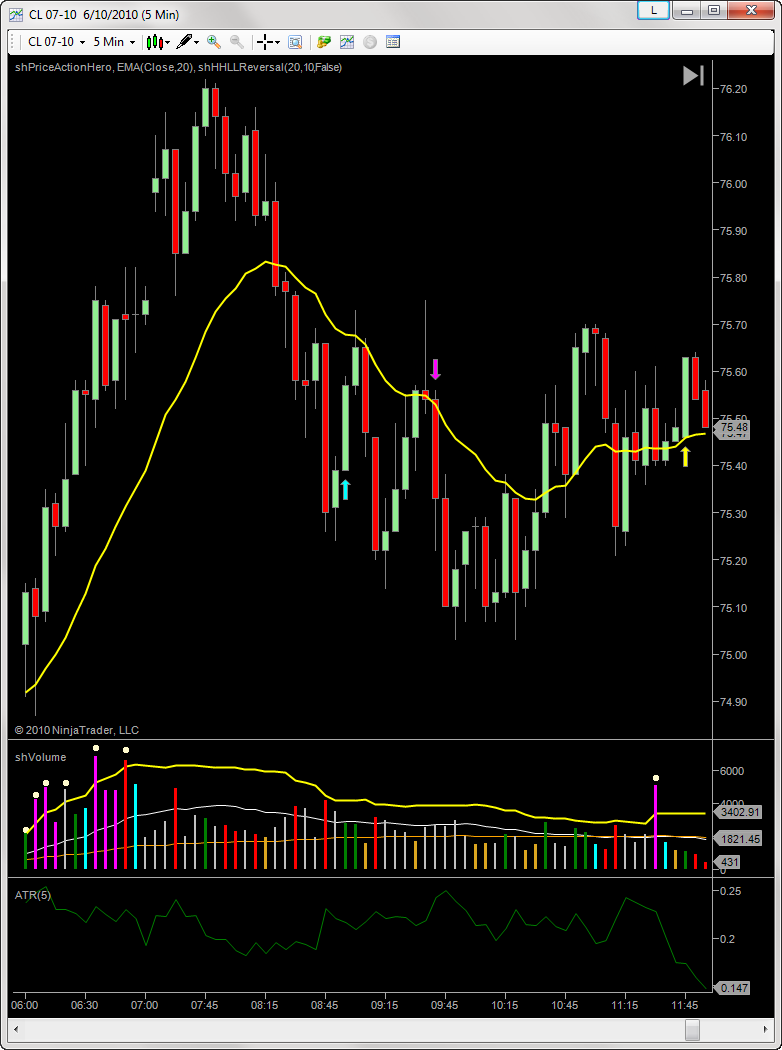Open the candlestick chart style menu
The image size is (782, 1050).
point(157,42)
